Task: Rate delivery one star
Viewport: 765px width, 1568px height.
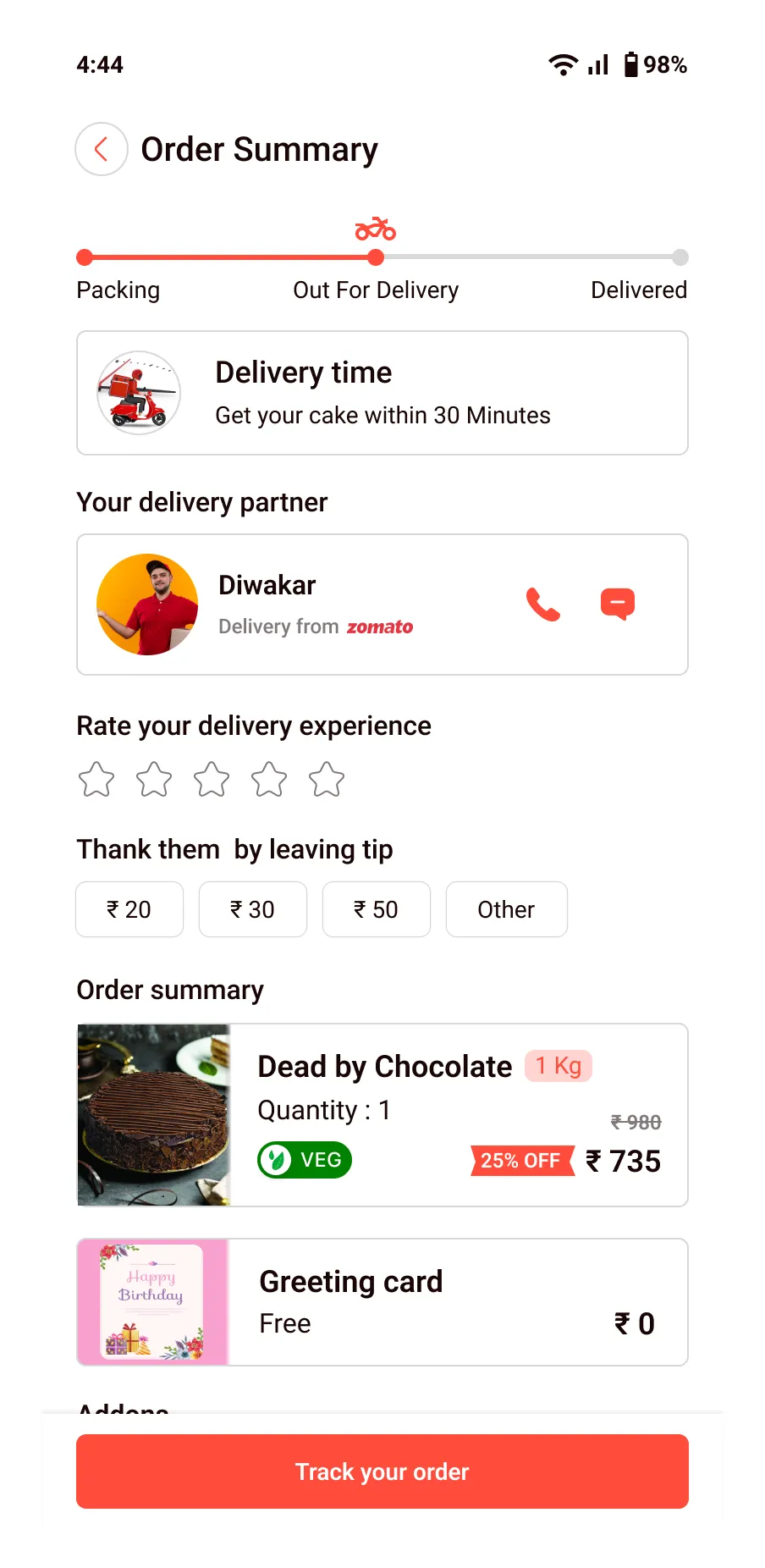Action: [x=96, y=780]
